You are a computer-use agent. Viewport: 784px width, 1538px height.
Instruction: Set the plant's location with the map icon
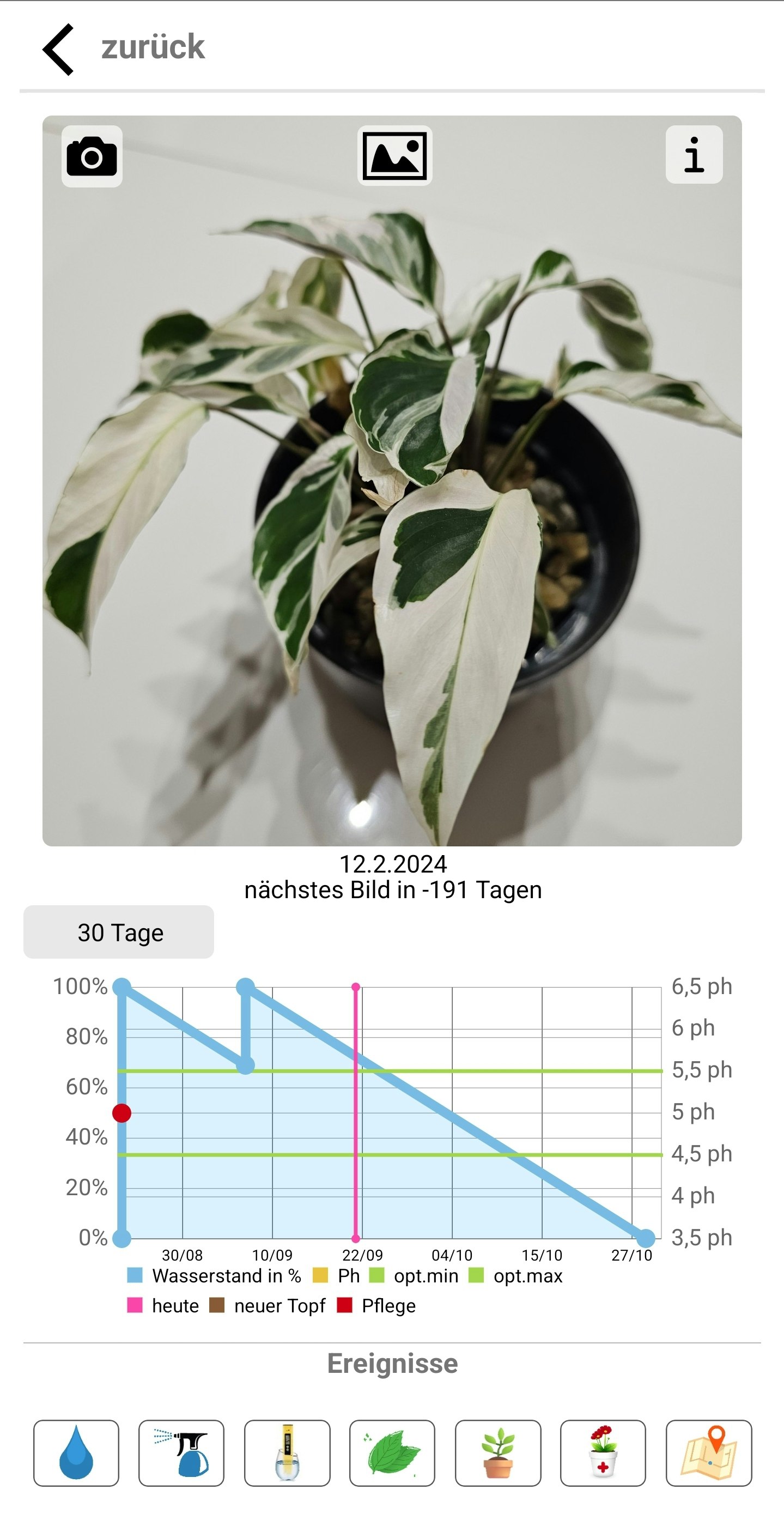708,1452
